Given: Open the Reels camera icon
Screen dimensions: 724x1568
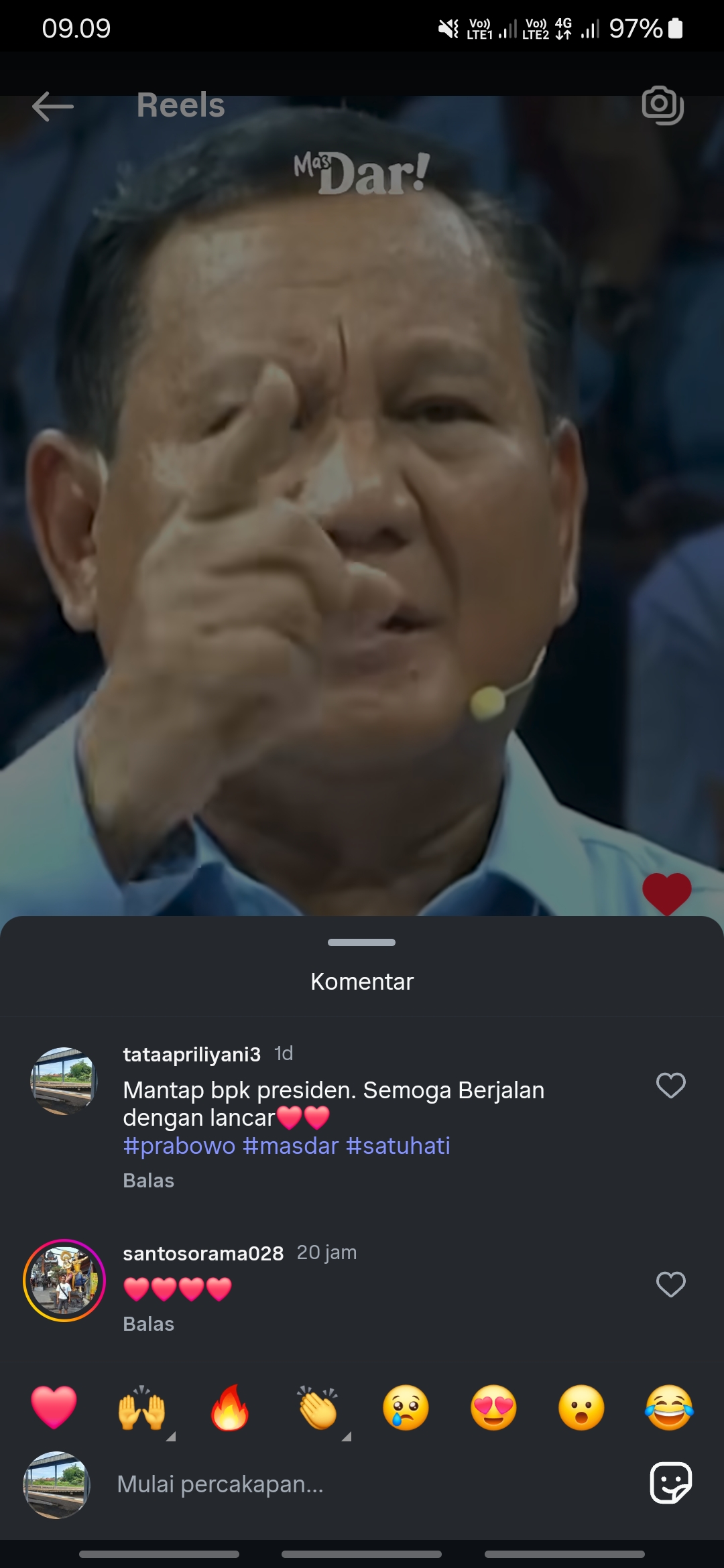Looking at the screenshot, I should (x=662, y=105).
